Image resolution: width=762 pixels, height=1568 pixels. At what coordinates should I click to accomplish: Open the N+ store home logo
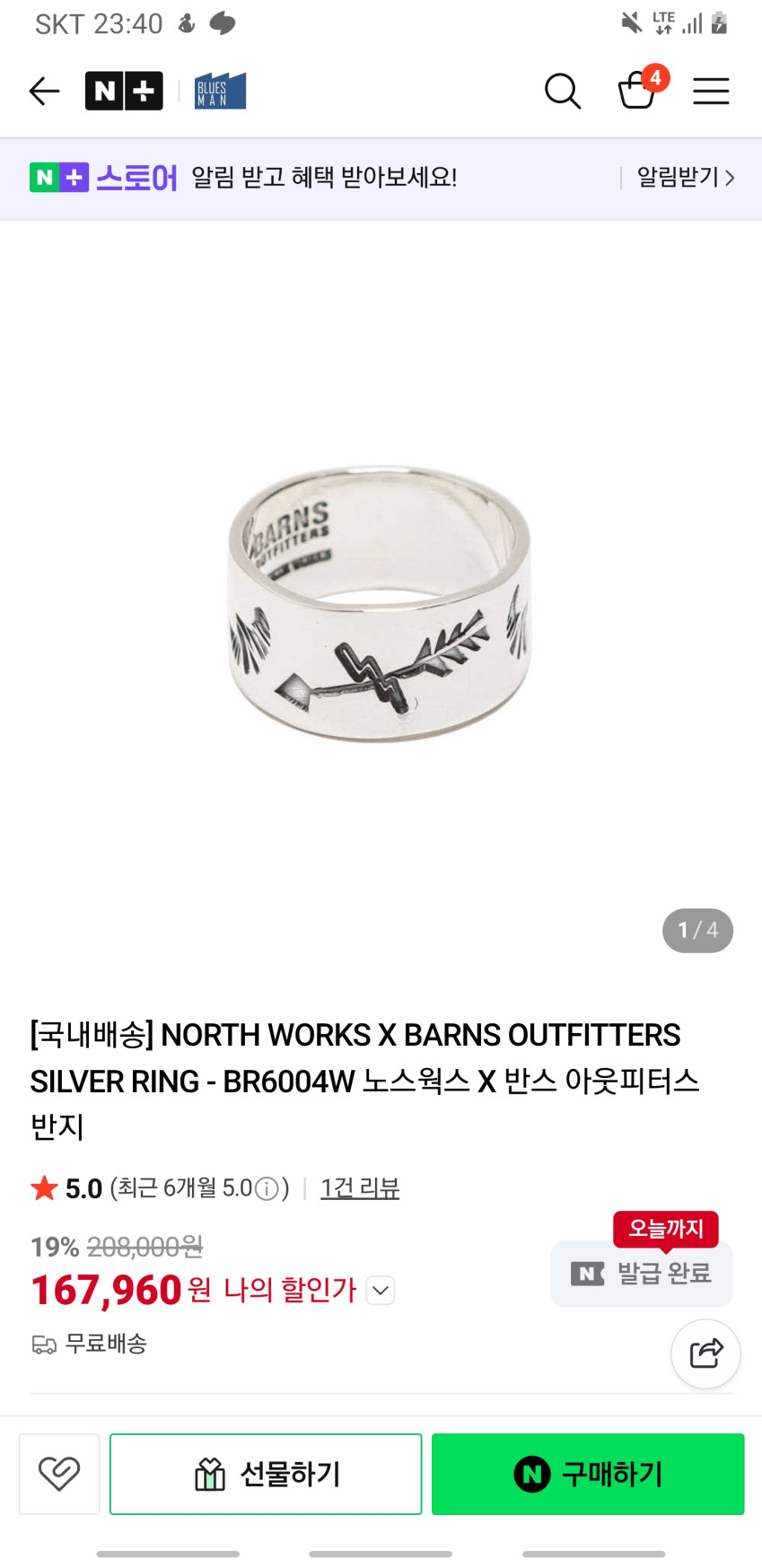(124, 91)
